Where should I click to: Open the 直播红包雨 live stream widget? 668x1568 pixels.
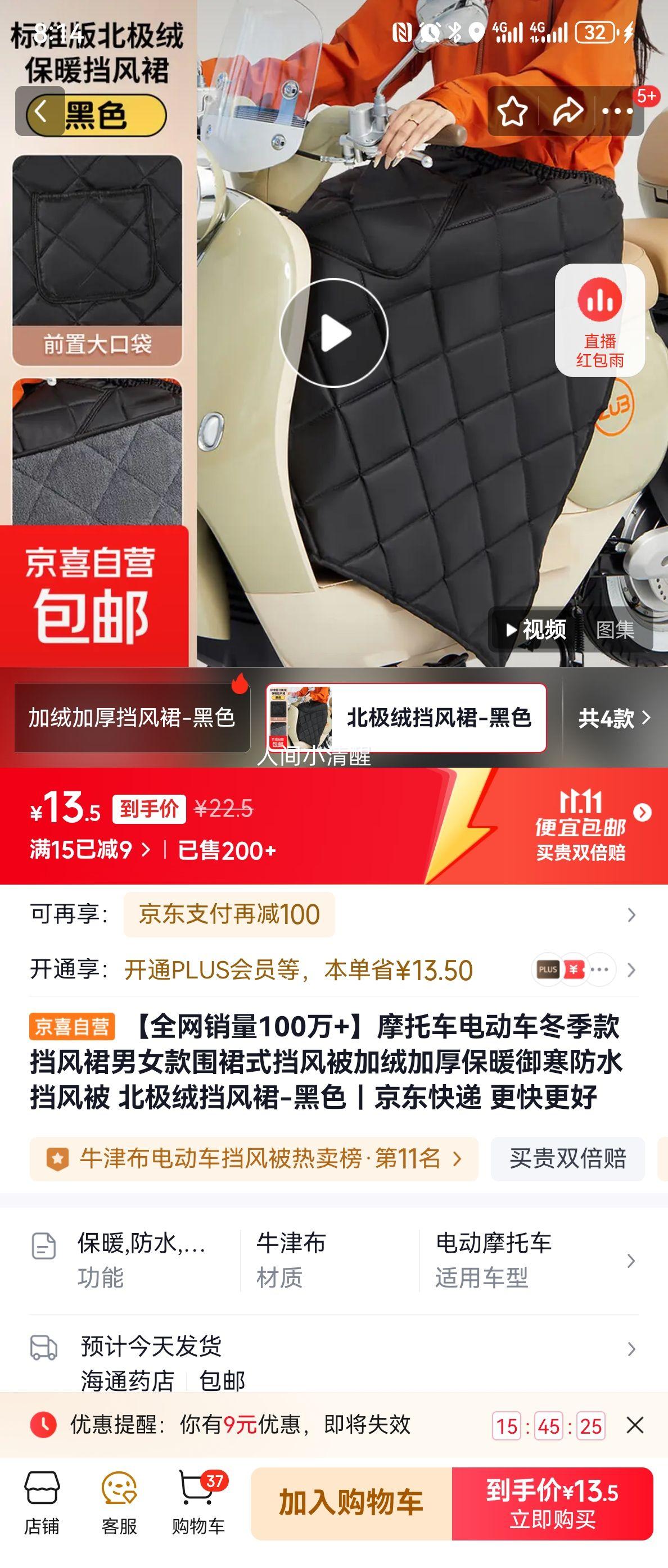pyautogui.click(x=600, y=320)
